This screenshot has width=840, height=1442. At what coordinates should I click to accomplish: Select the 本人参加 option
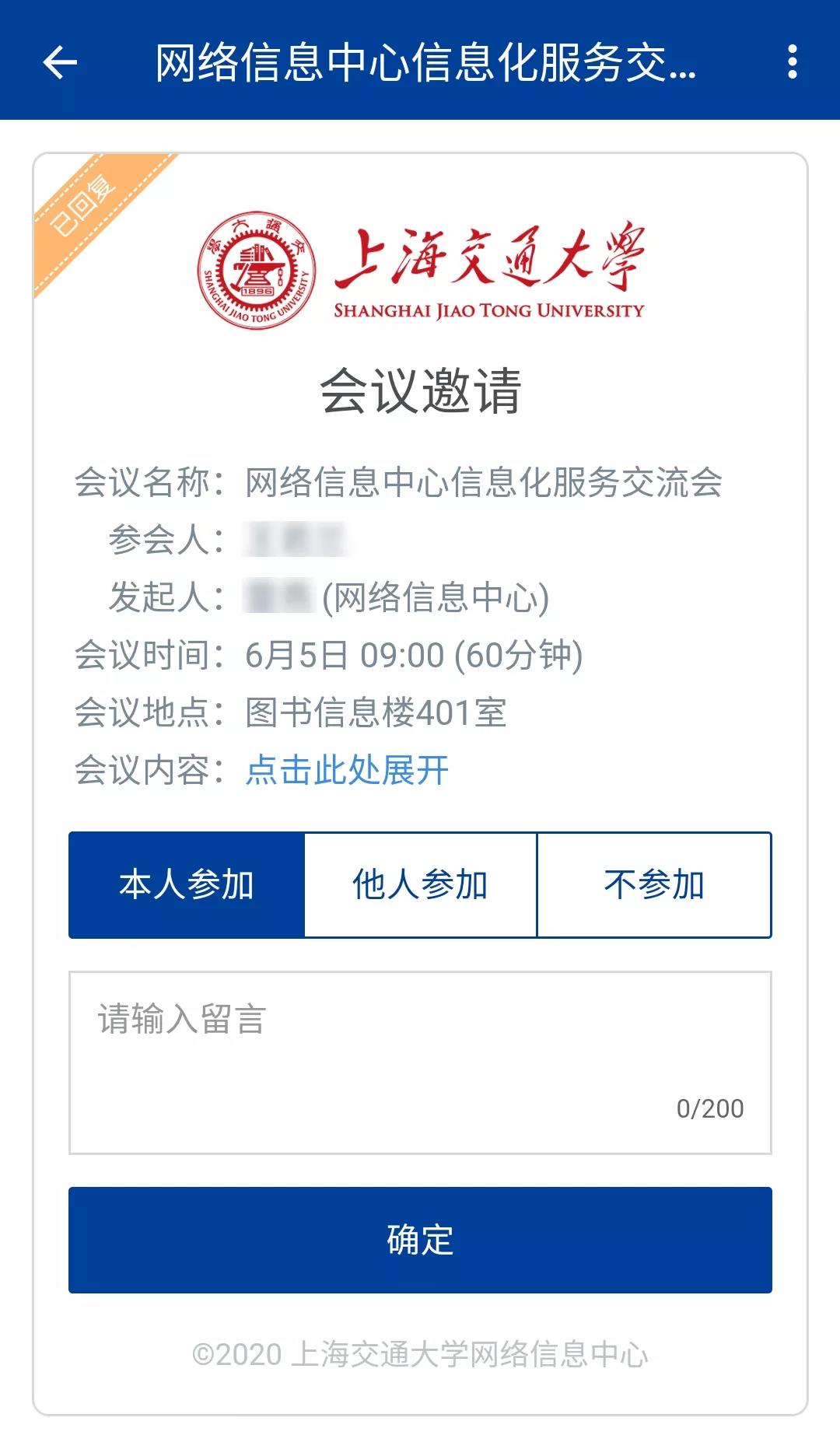tap(187, 885)
